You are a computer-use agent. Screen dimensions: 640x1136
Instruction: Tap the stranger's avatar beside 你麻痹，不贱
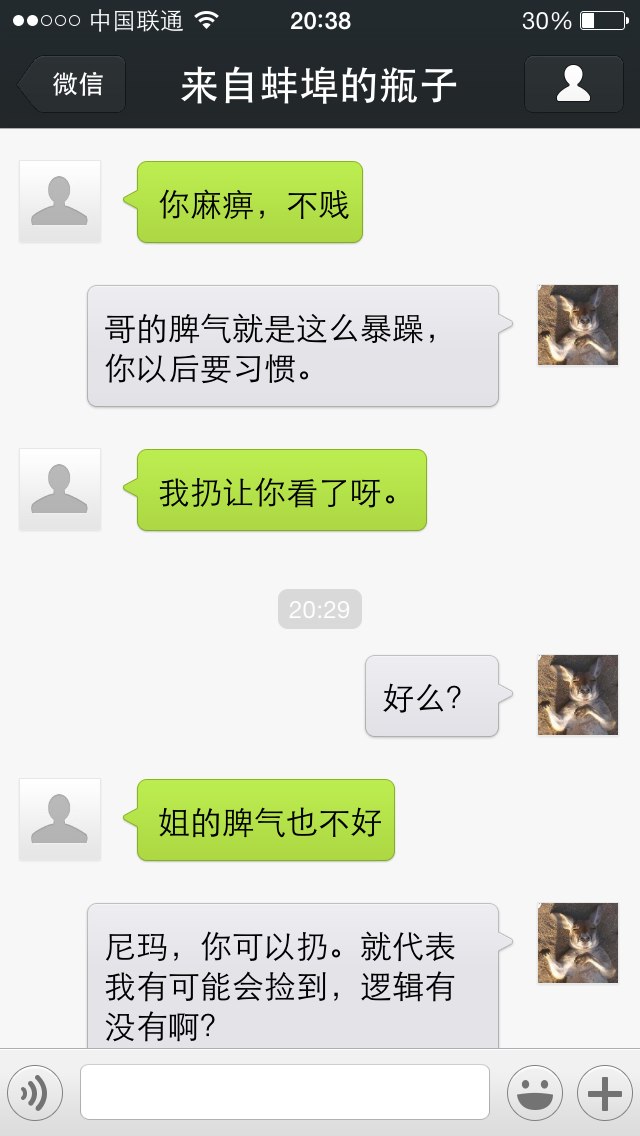(x=59, y=201)
